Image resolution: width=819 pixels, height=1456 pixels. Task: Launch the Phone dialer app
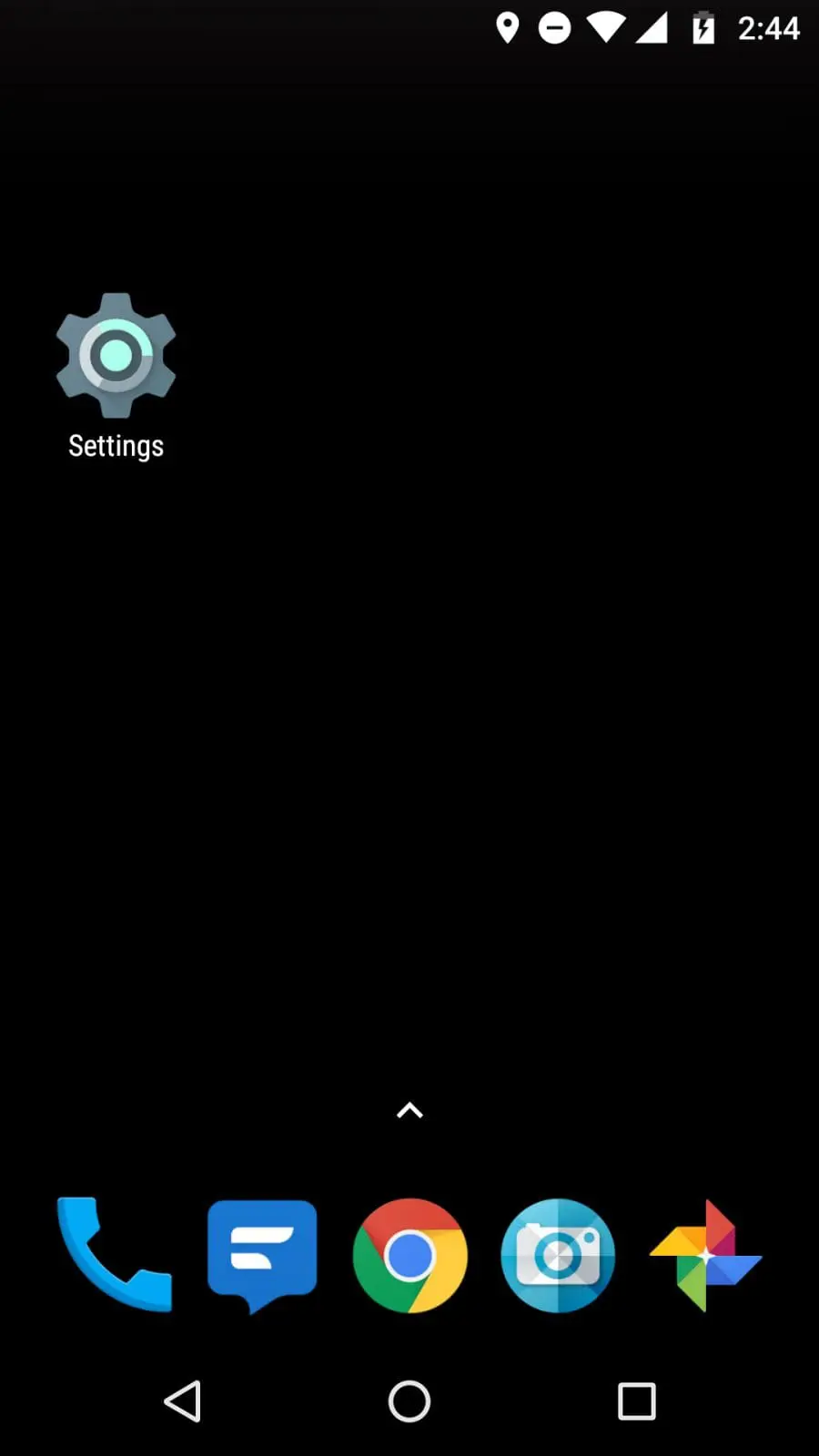115,1255
